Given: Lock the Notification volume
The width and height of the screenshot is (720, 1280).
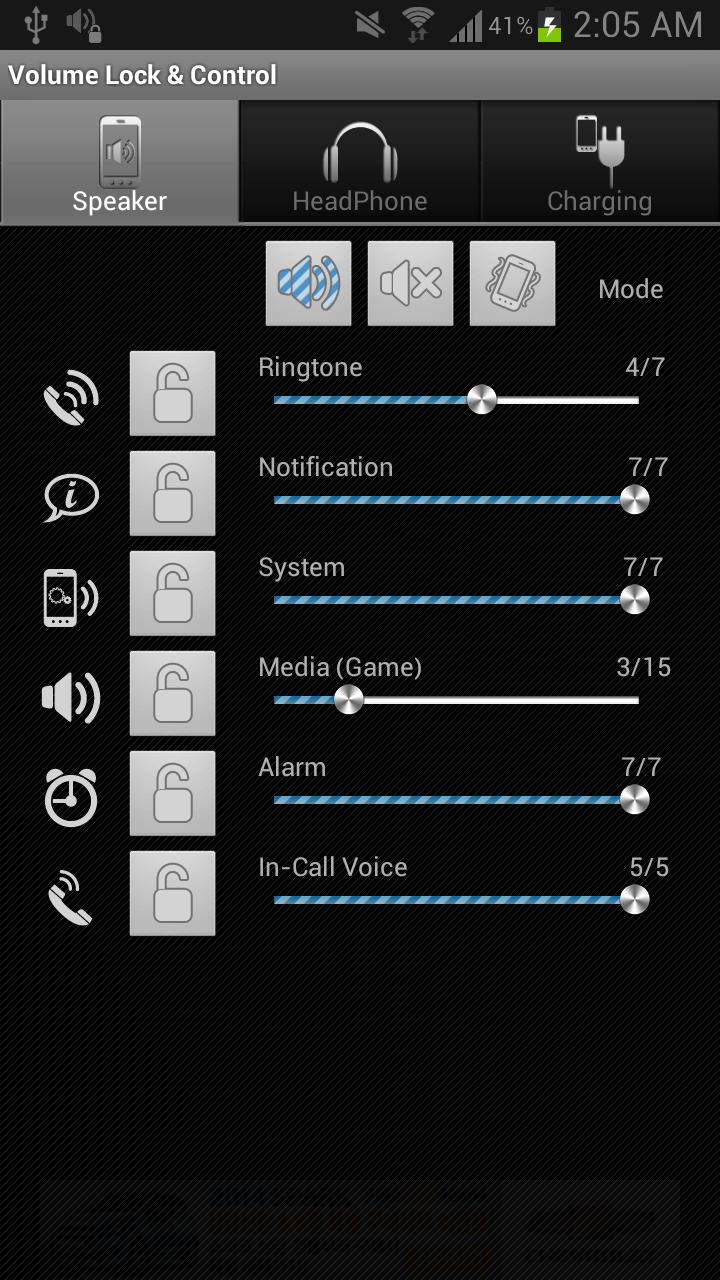Looking at the screenshot, I should point(172,493).
